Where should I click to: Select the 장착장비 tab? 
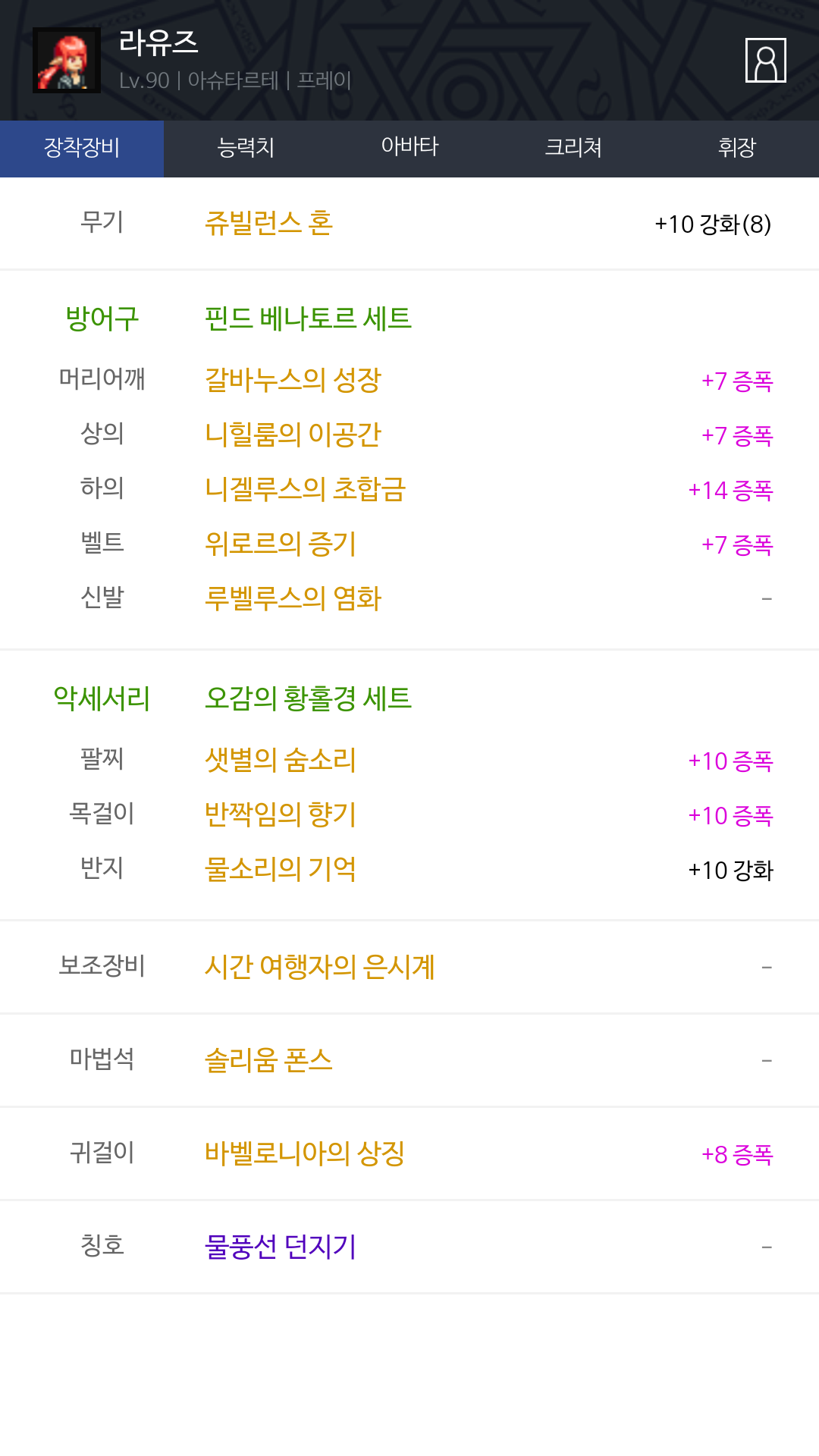click(82, 149)
